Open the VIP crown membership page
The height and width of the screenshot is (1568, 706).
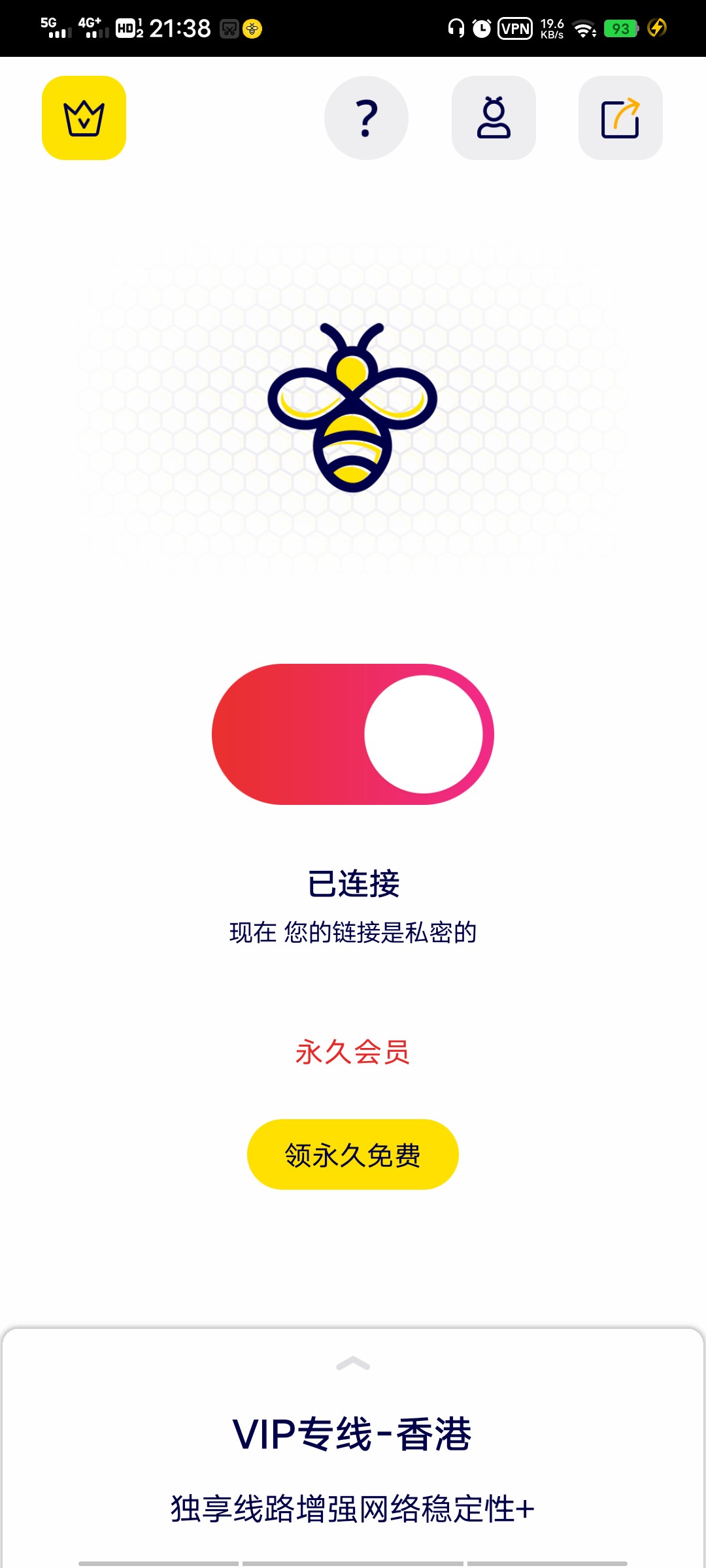point(84,118)
